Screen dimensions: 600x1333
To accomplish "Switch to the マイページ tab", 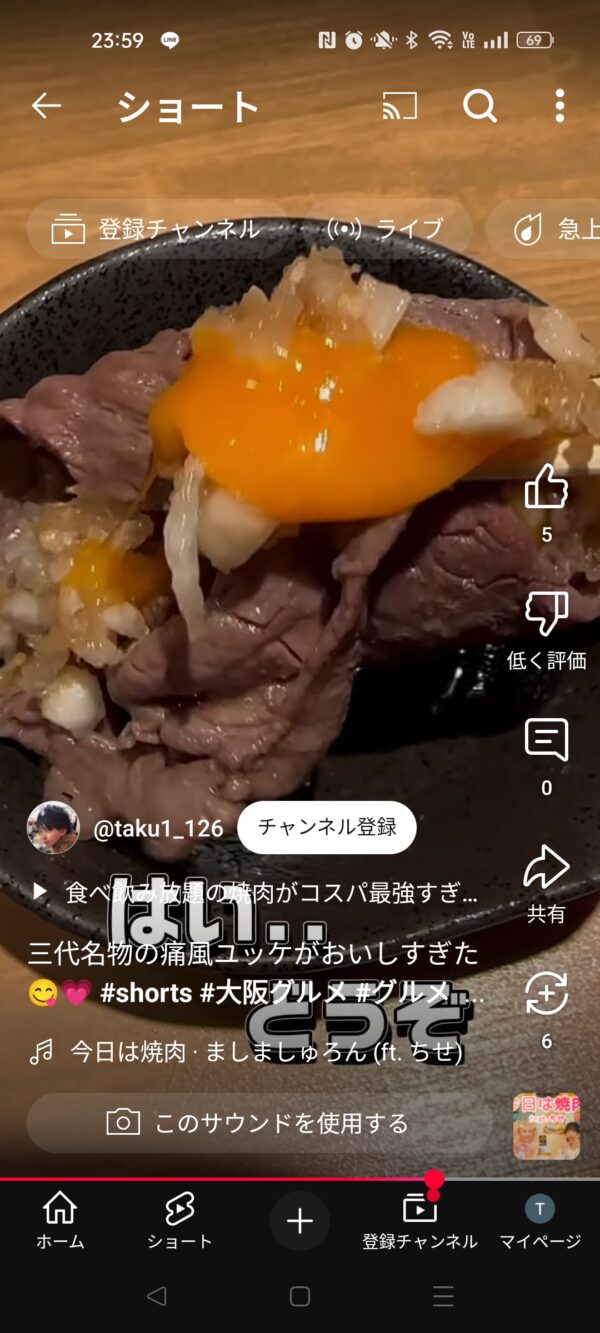I will click(540, 1220).
